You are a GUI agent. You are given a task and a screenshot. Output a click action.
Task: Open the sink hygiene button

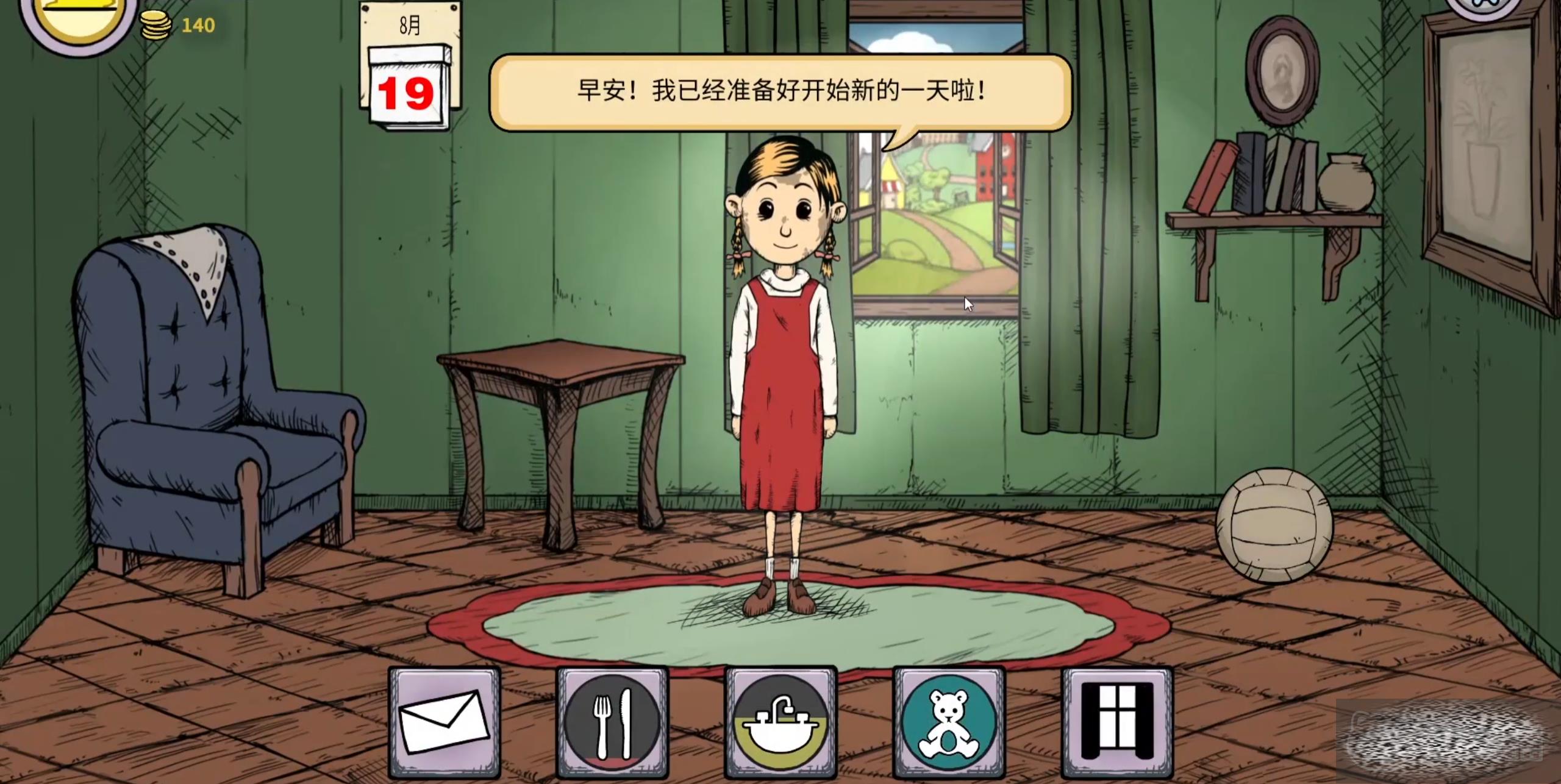[x=780, y=722]
